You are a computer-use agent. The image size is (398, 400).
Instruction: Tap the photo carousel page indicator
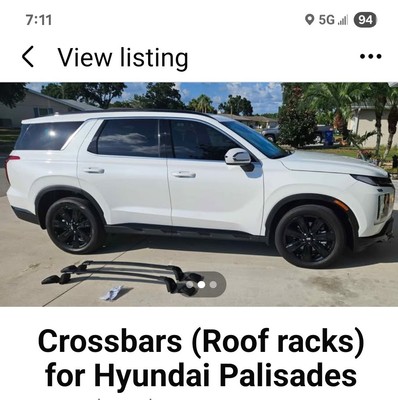point(201,284)
